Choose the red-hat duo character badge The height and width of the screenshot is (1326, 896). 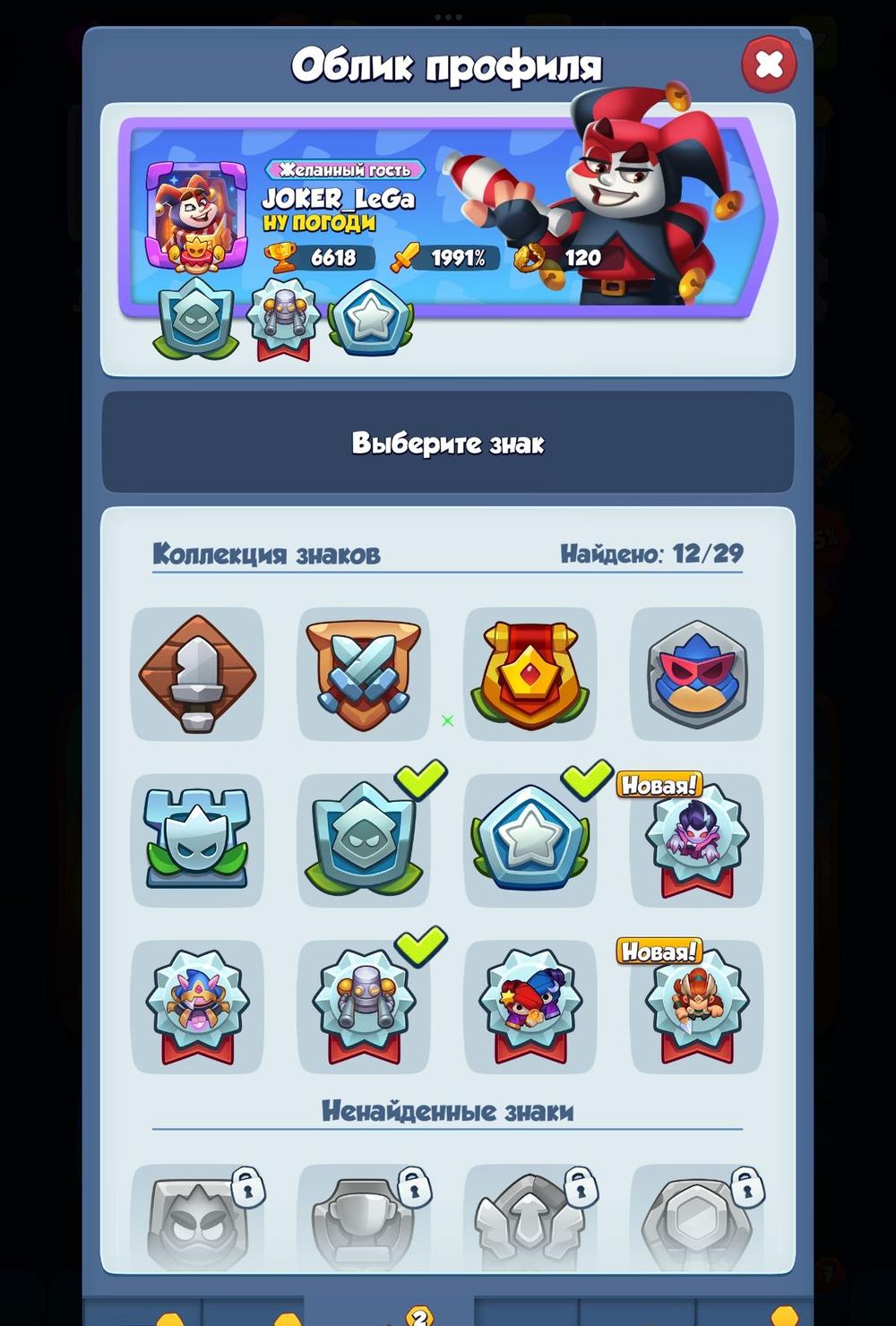[530, 1006]
